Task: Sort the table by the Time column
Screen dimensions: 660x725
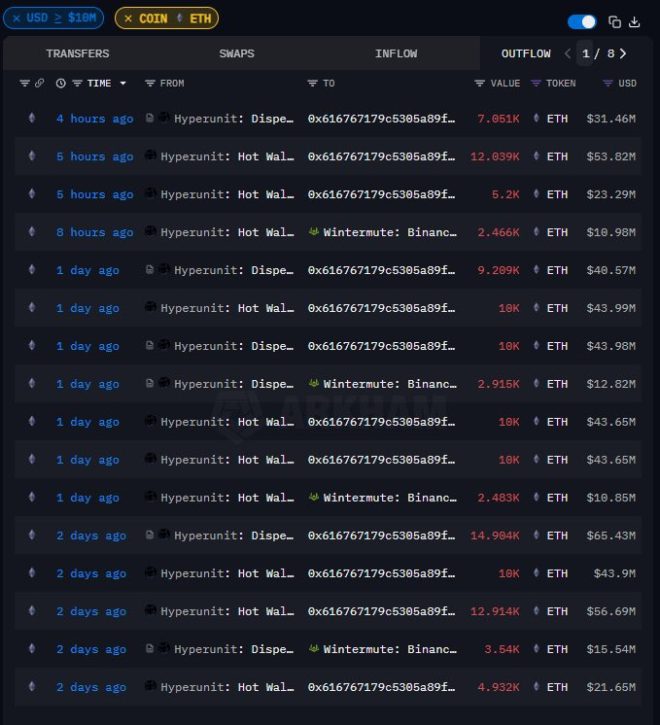Action: tap(100, 83)
